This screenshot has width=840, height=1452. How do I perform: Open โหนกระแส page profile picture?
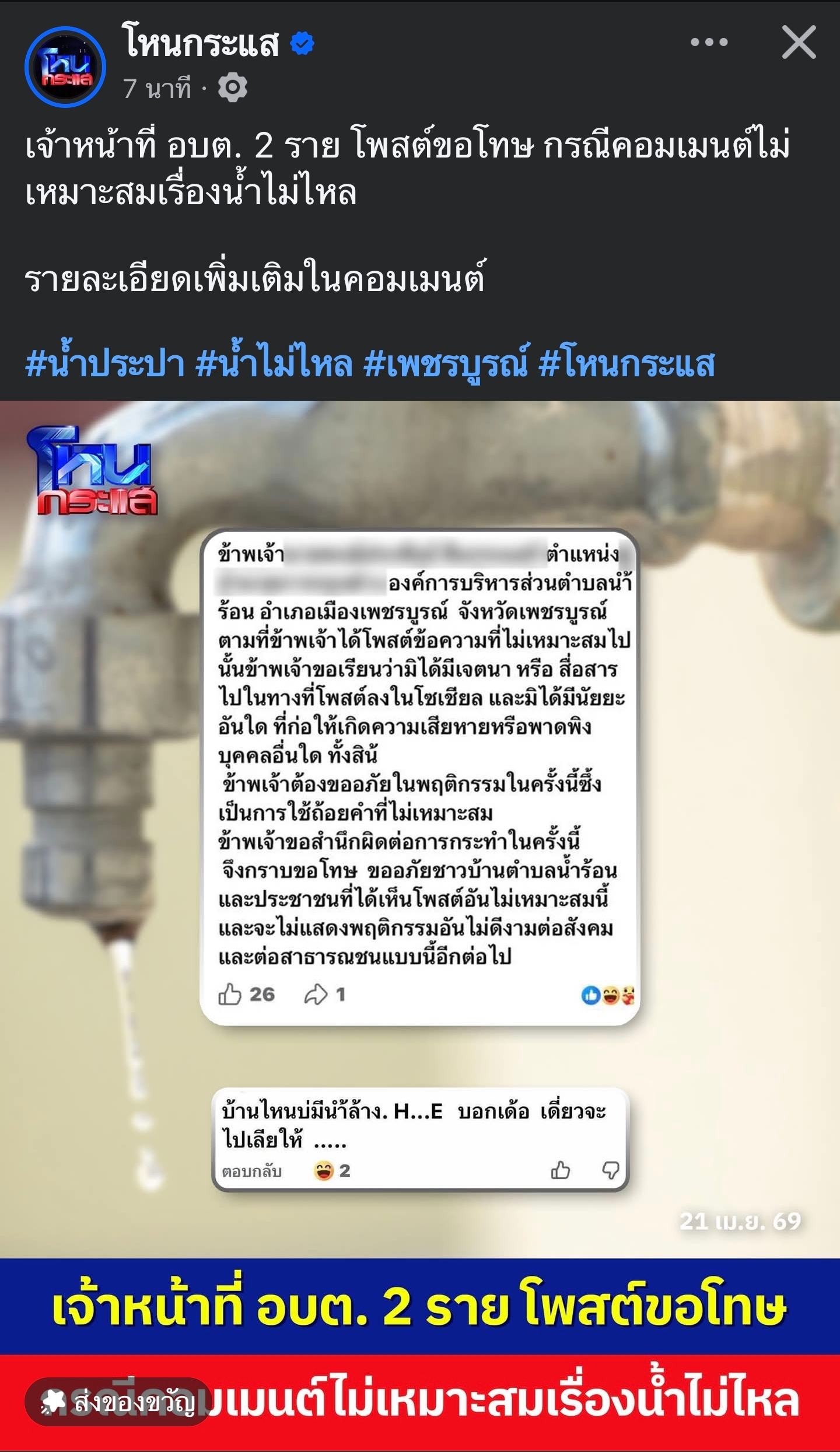(x=65, y=67)
